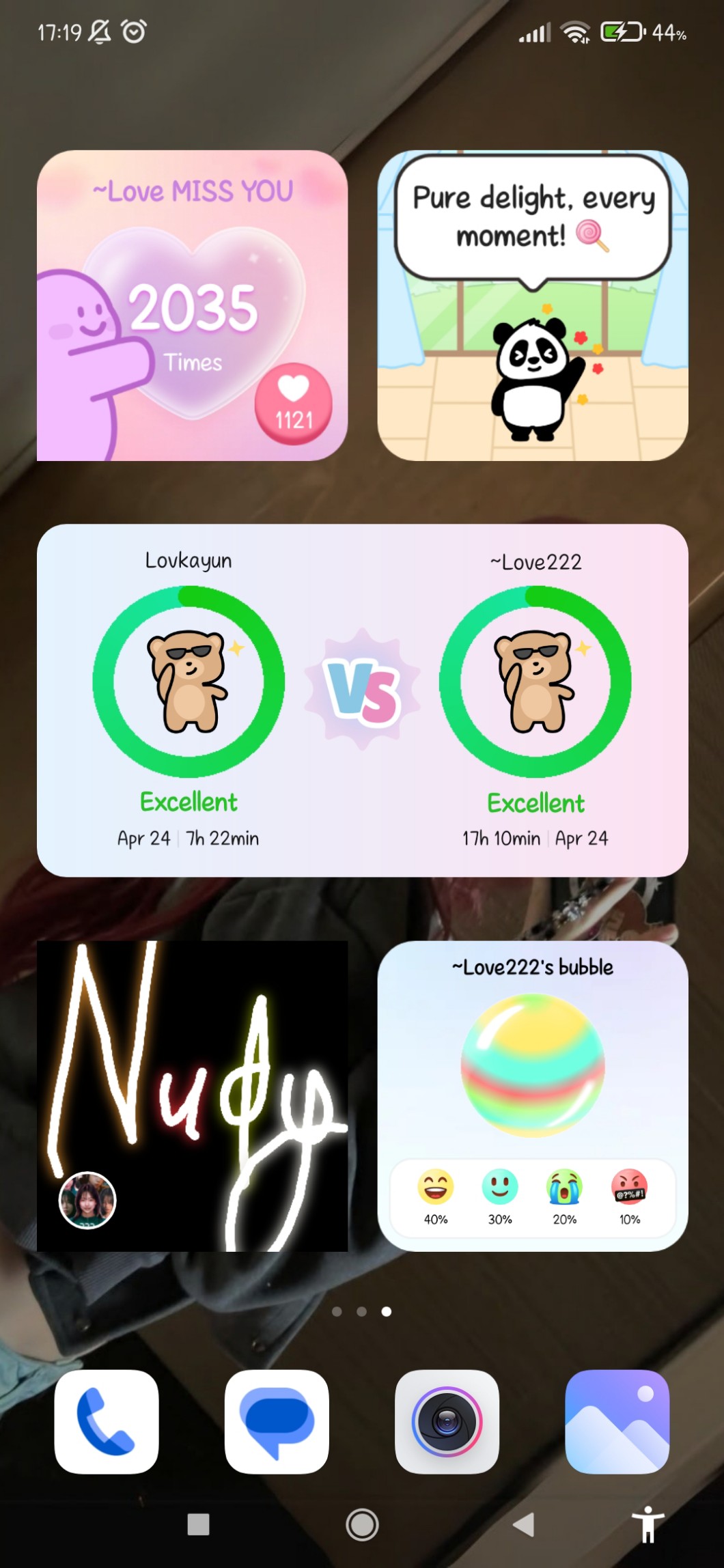Tap the home button in navigation bar

(x=362, y=1524)
